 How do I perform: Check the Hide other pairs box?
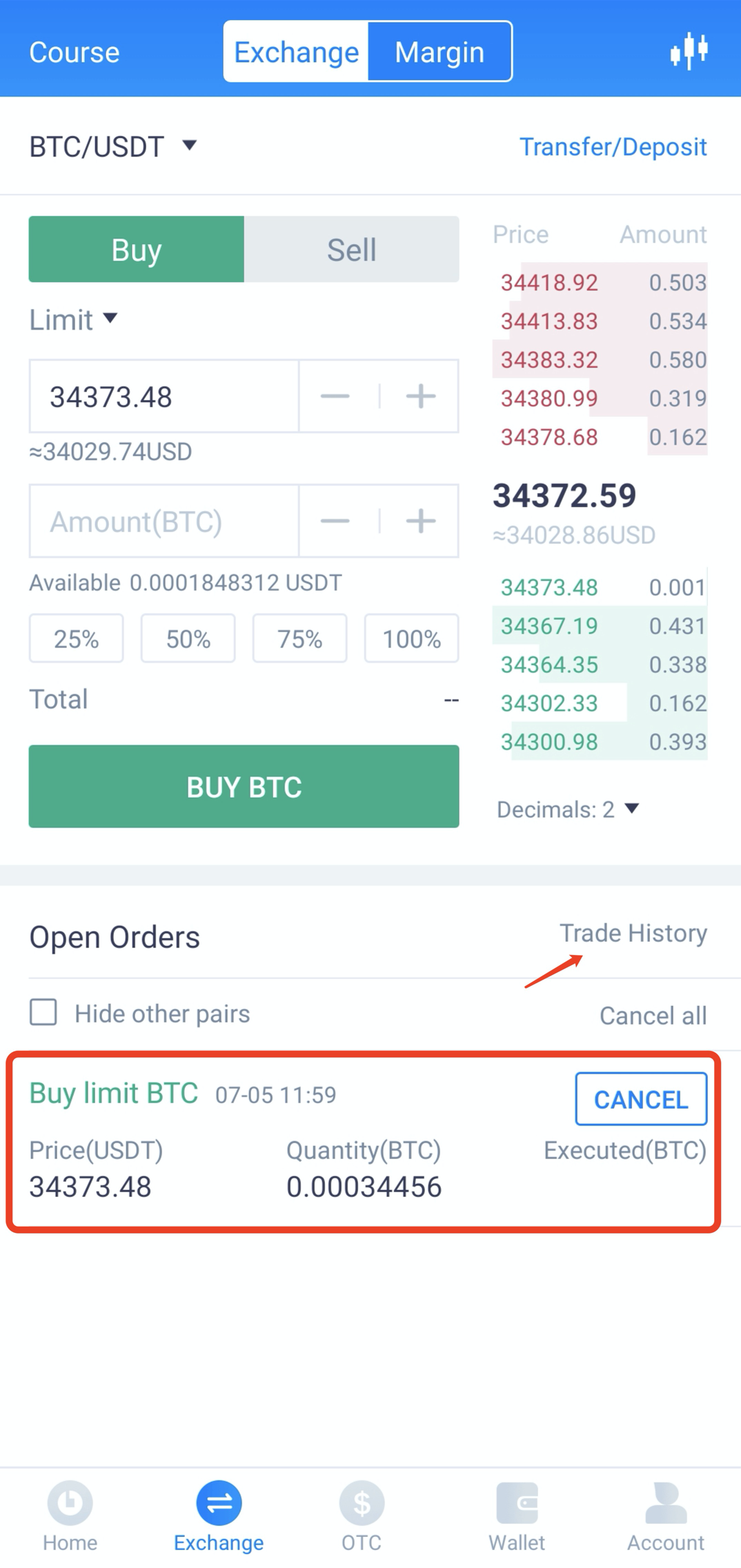click(x=43, y=1013)
